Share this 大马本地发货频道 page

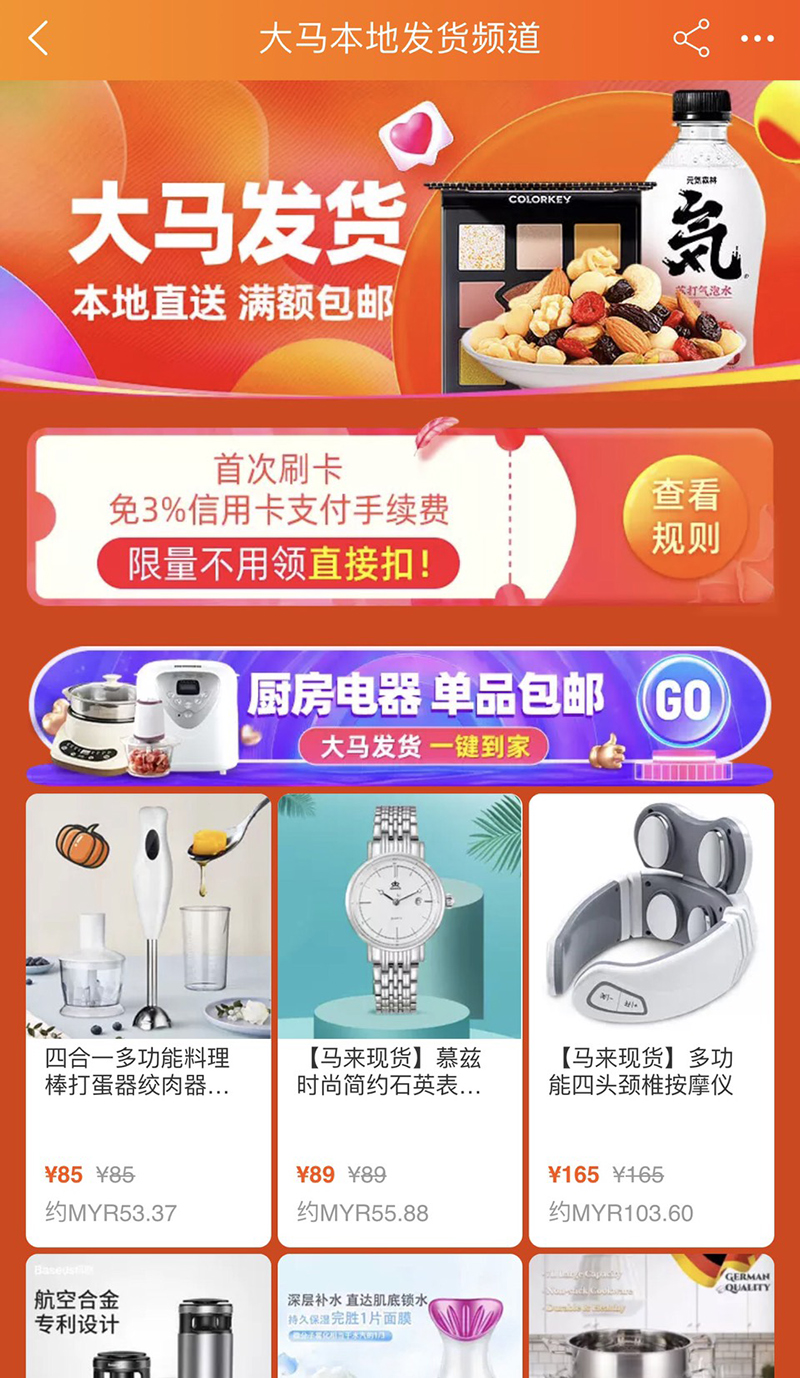[x=691, y=39]
